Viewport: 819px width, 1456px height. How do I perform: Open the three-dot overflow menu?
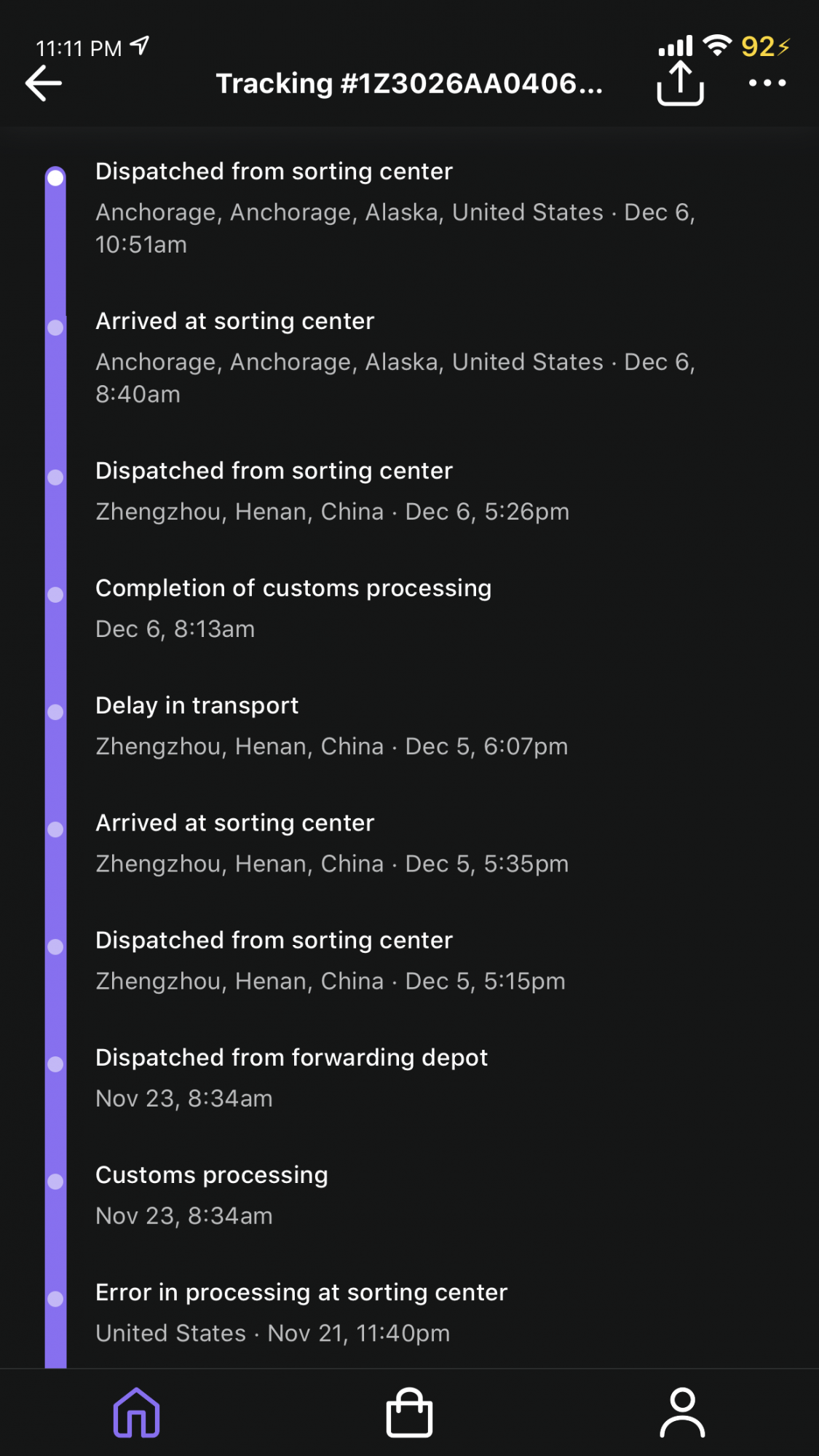(x=767, y=83)
